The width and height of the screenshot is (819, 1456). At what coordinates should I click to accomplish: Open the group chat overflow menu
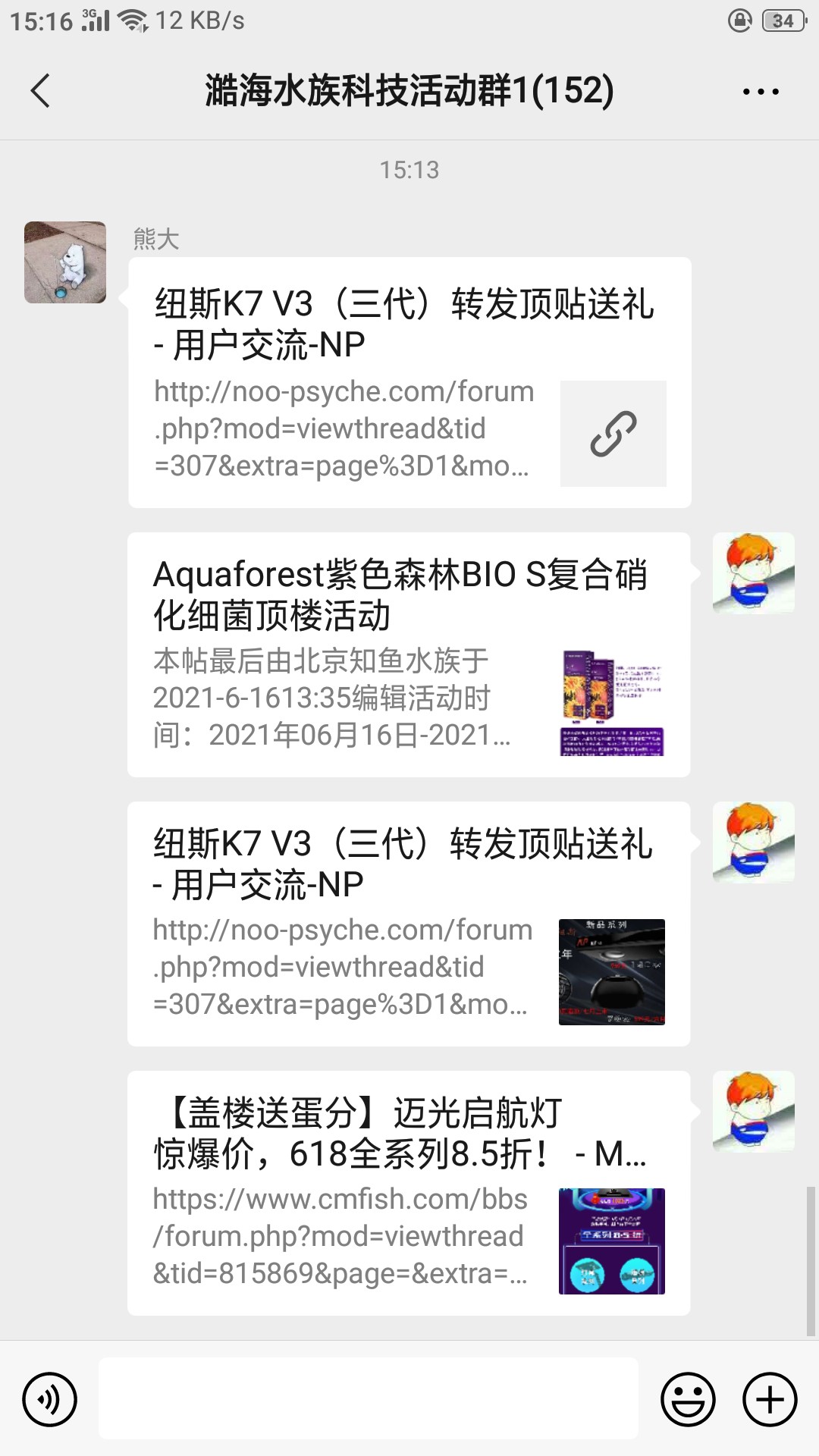(760, 92)
